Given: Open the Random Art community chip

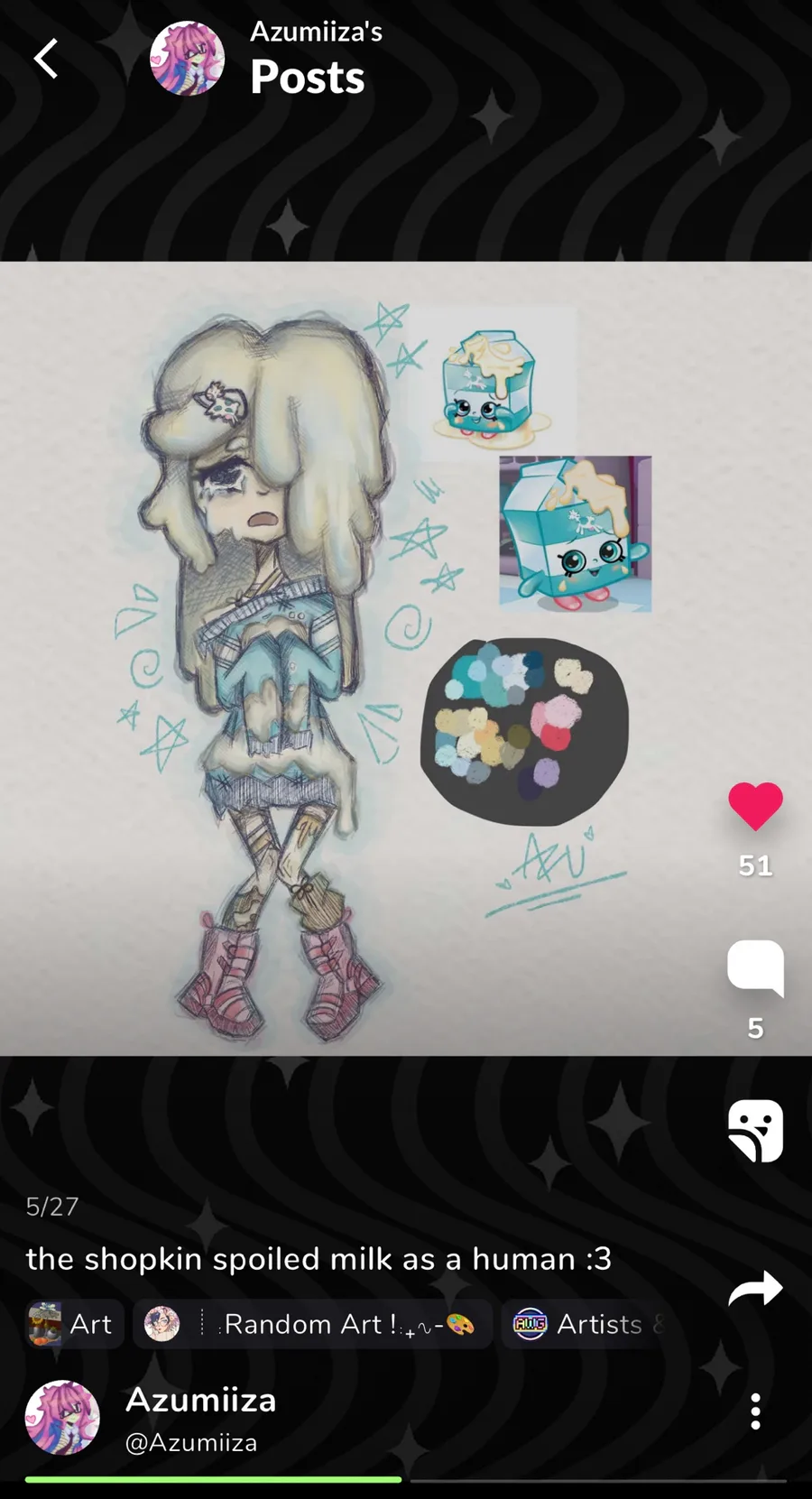Looking at the screenshot, I should [x=312, y=1324].
